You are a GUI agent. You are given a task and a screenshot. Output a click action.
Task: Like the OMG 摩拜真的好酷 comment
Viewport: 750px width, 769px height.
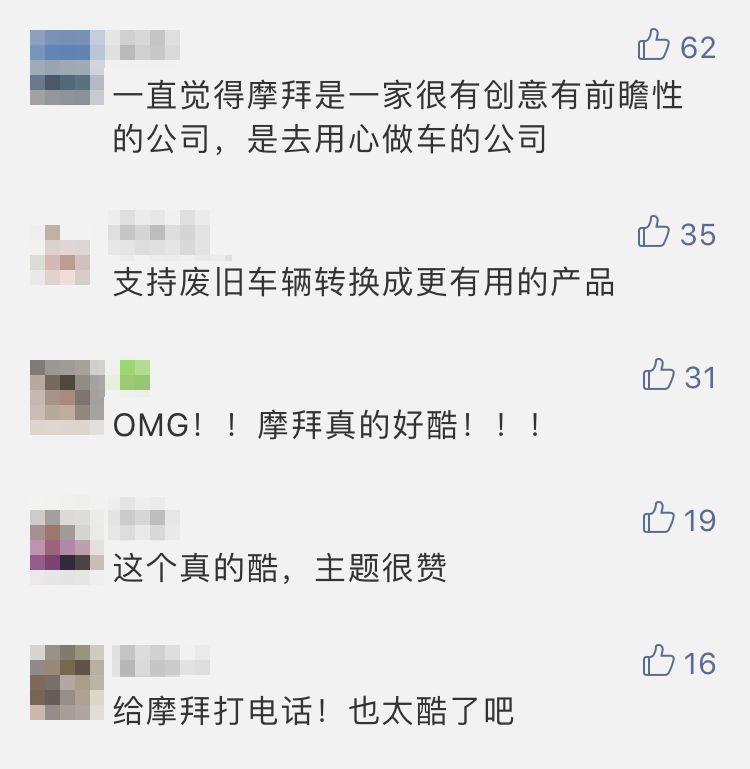tap(659, 375)
